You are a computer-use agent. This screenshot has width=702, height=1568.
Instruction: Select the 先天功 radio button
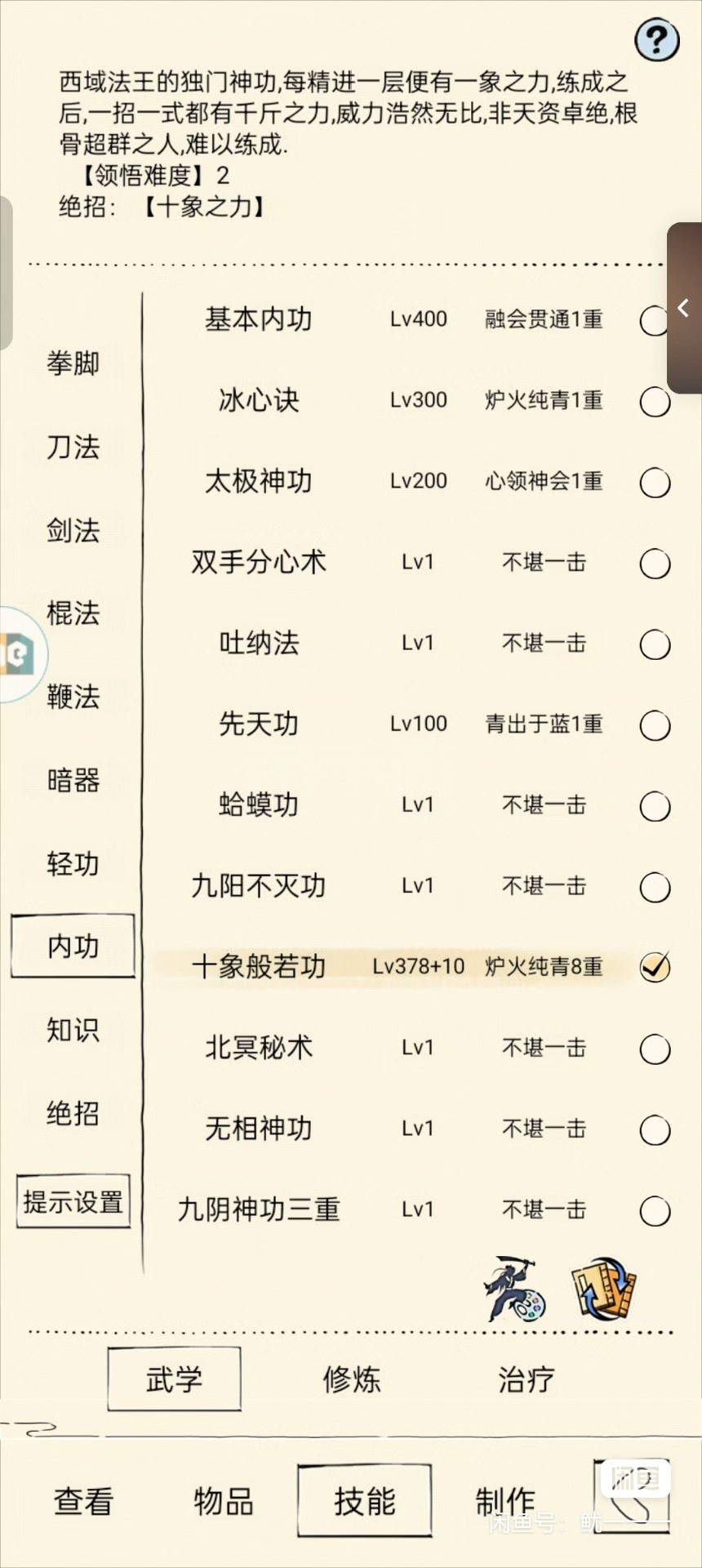pyautogui.click(x=655, y=724)
